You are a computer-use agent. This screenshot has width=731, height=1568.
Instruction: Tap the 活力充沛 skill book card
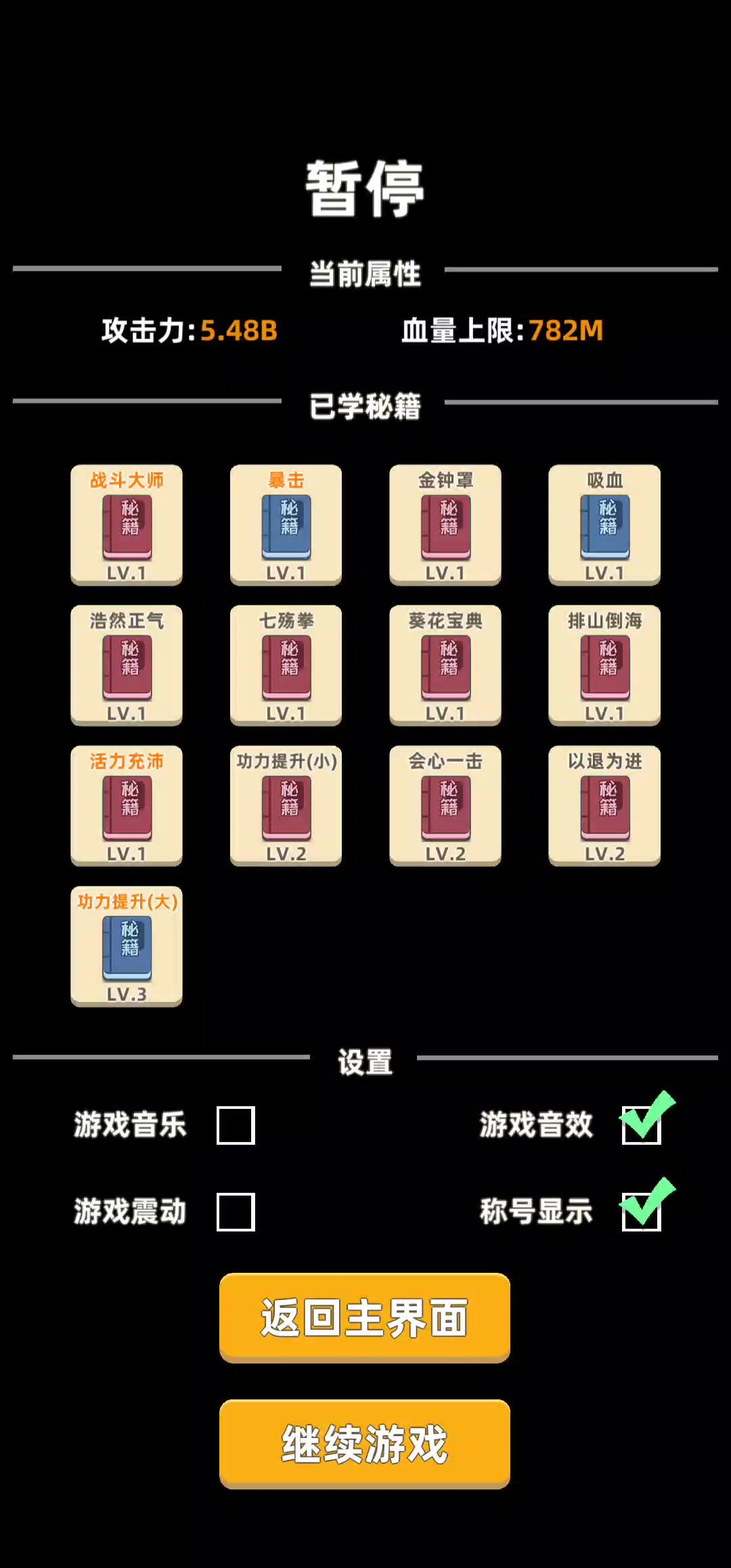pyautogui.click(x=127, y=806)
